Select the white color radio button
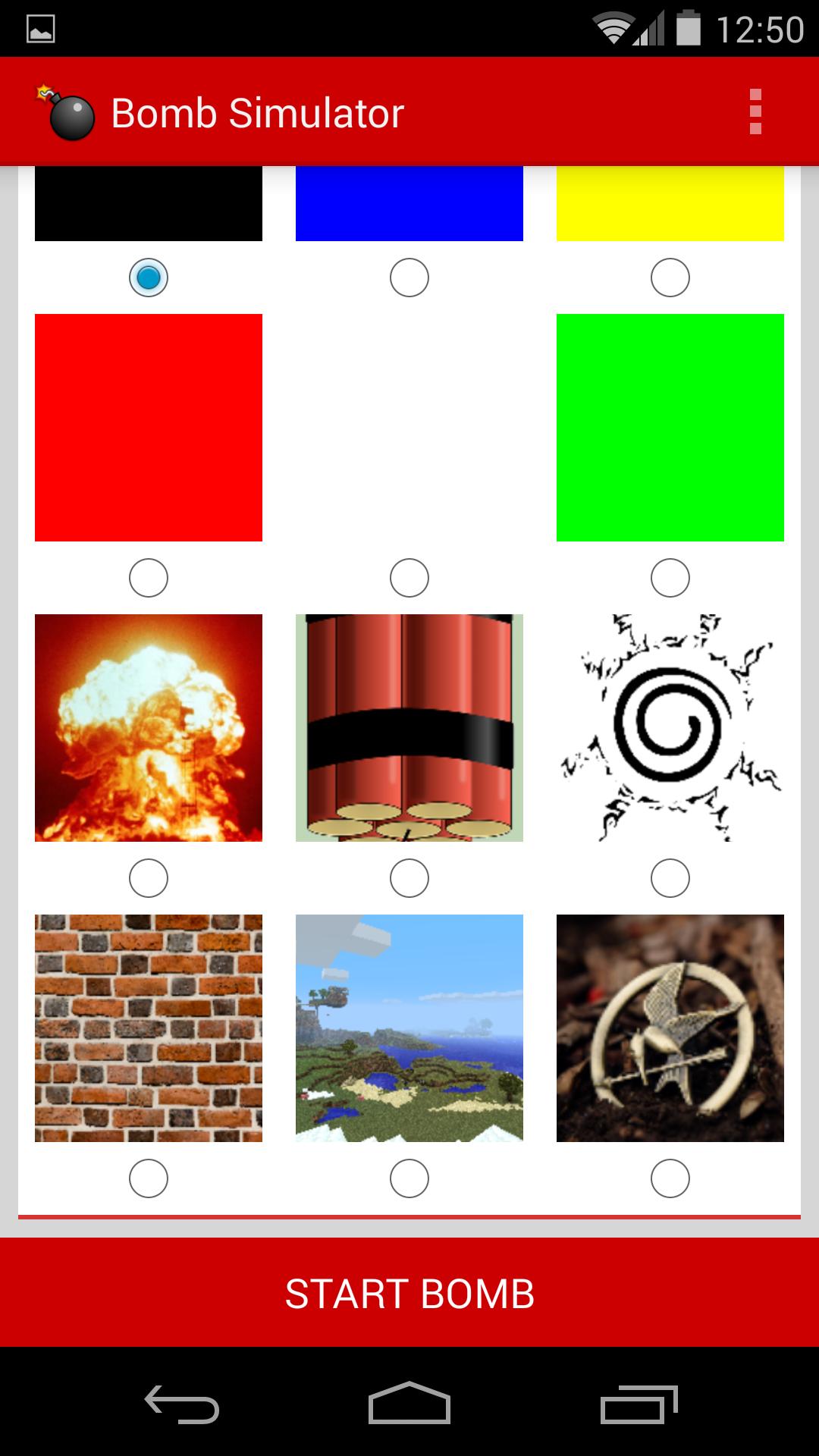819x1456 pixels. [409, 578]
